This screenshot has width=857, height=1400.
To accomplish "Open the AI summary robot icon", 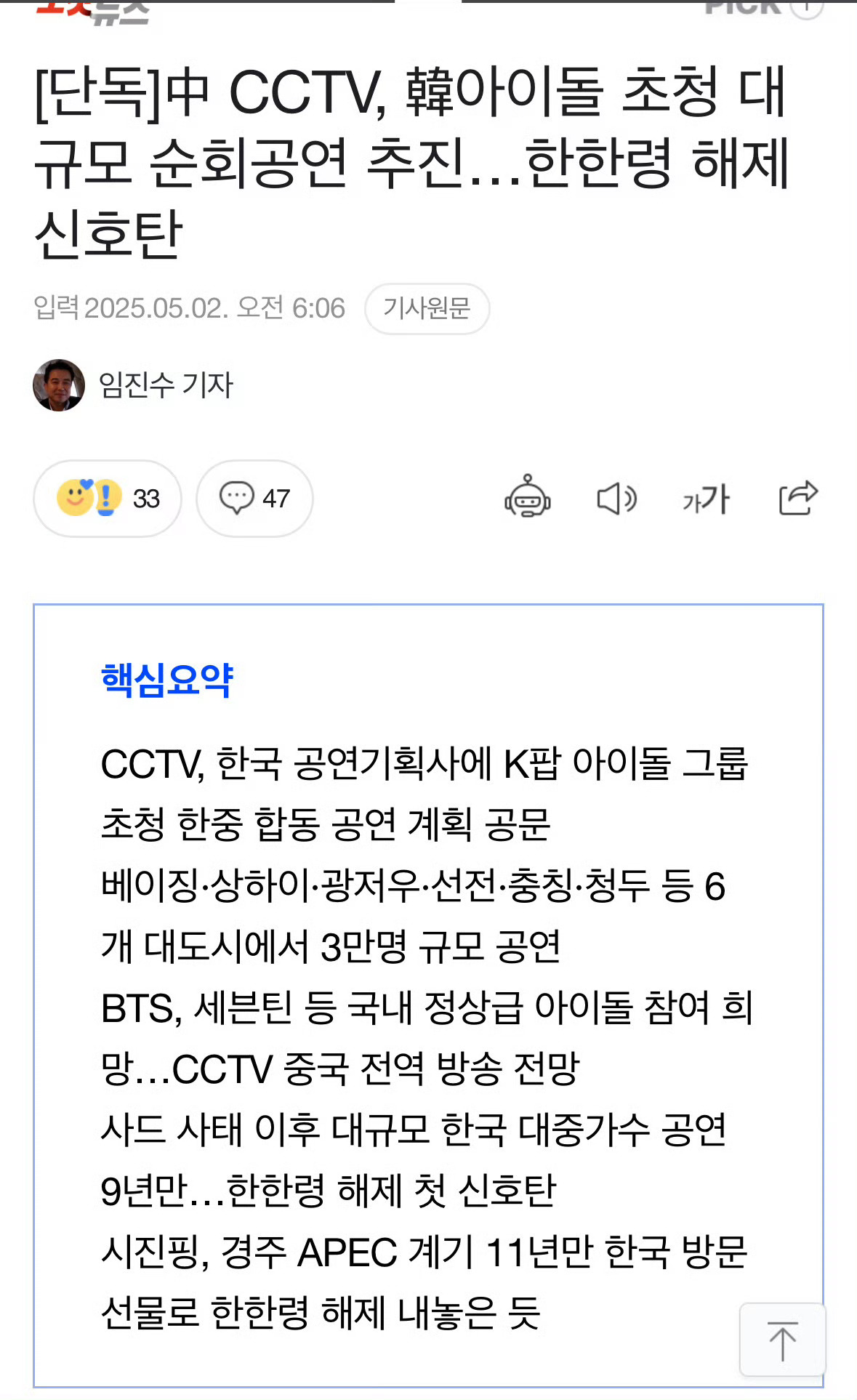I will point(528,498).
